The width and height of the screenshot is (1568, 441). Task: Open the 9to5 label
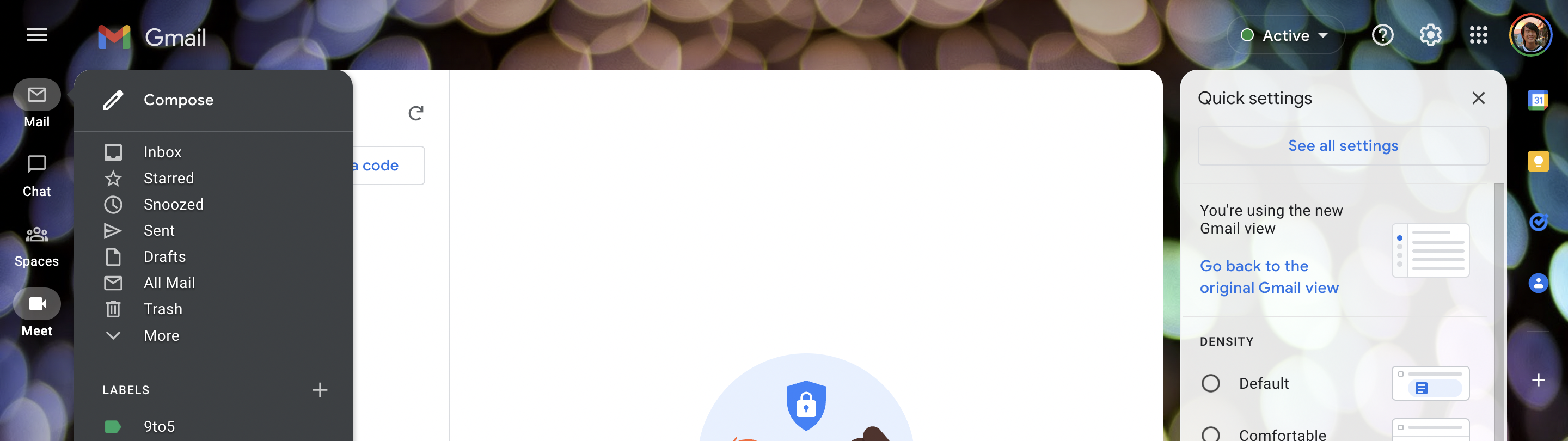coord(159,426)
